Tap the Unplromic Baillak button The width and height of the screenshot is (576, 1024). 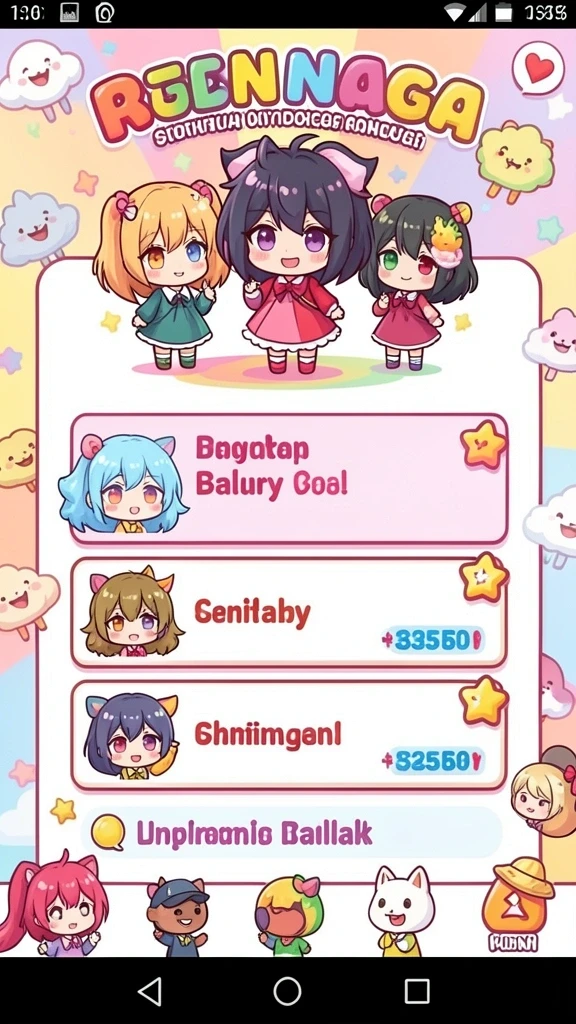(x=291, y=833)
